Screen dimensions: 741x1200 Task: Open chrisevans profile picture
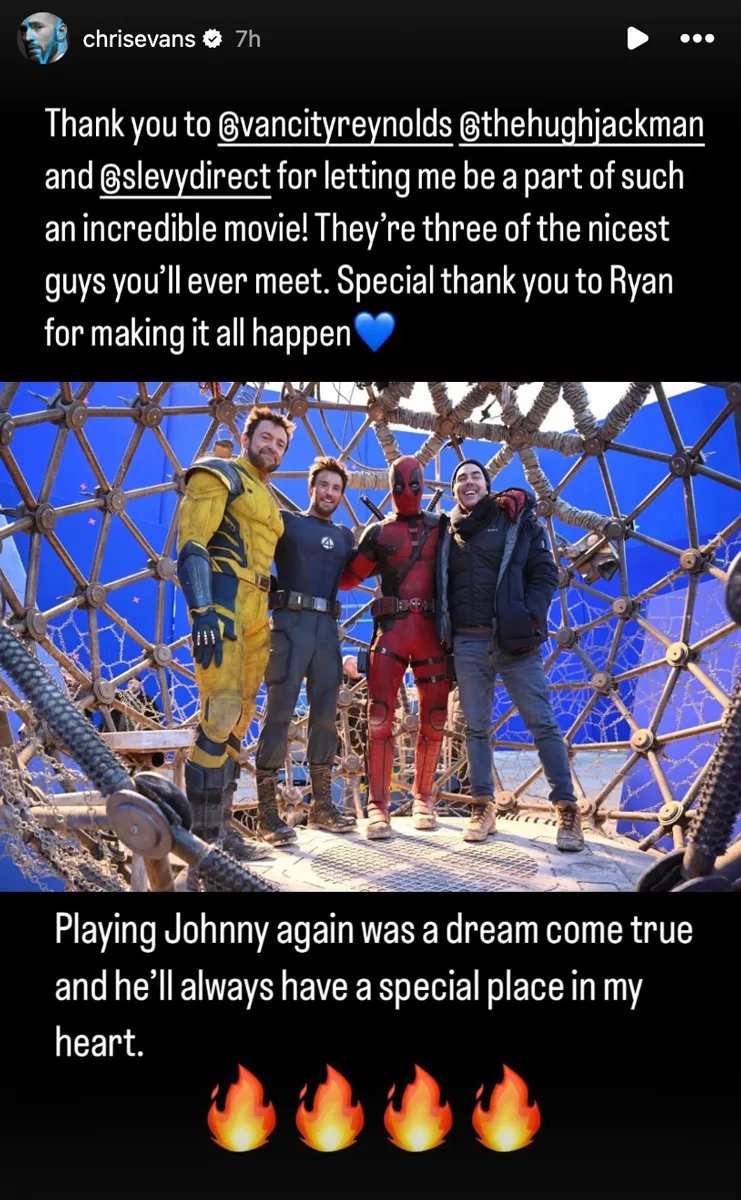click(x=43, y=39)
